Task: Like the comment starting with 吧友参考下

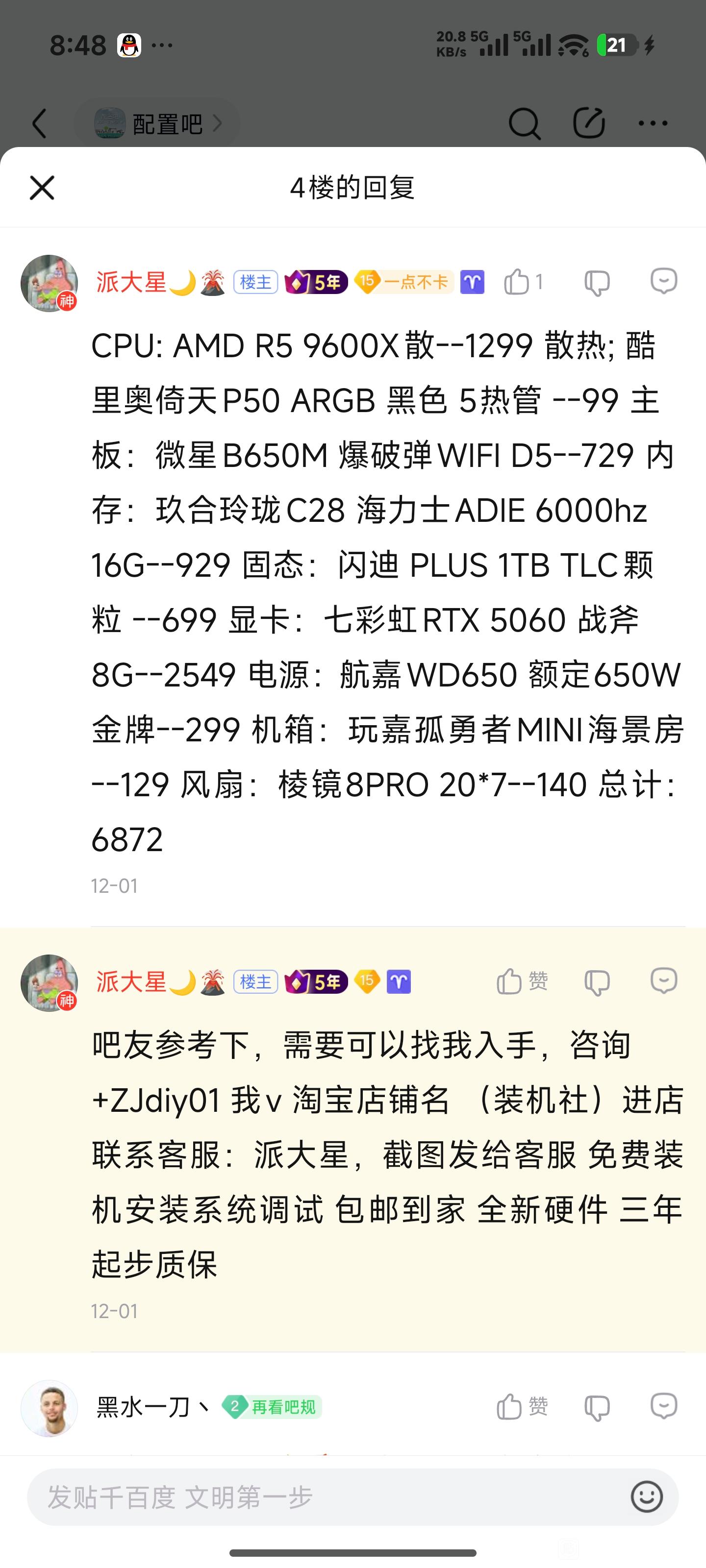Action: pos(510,982)
